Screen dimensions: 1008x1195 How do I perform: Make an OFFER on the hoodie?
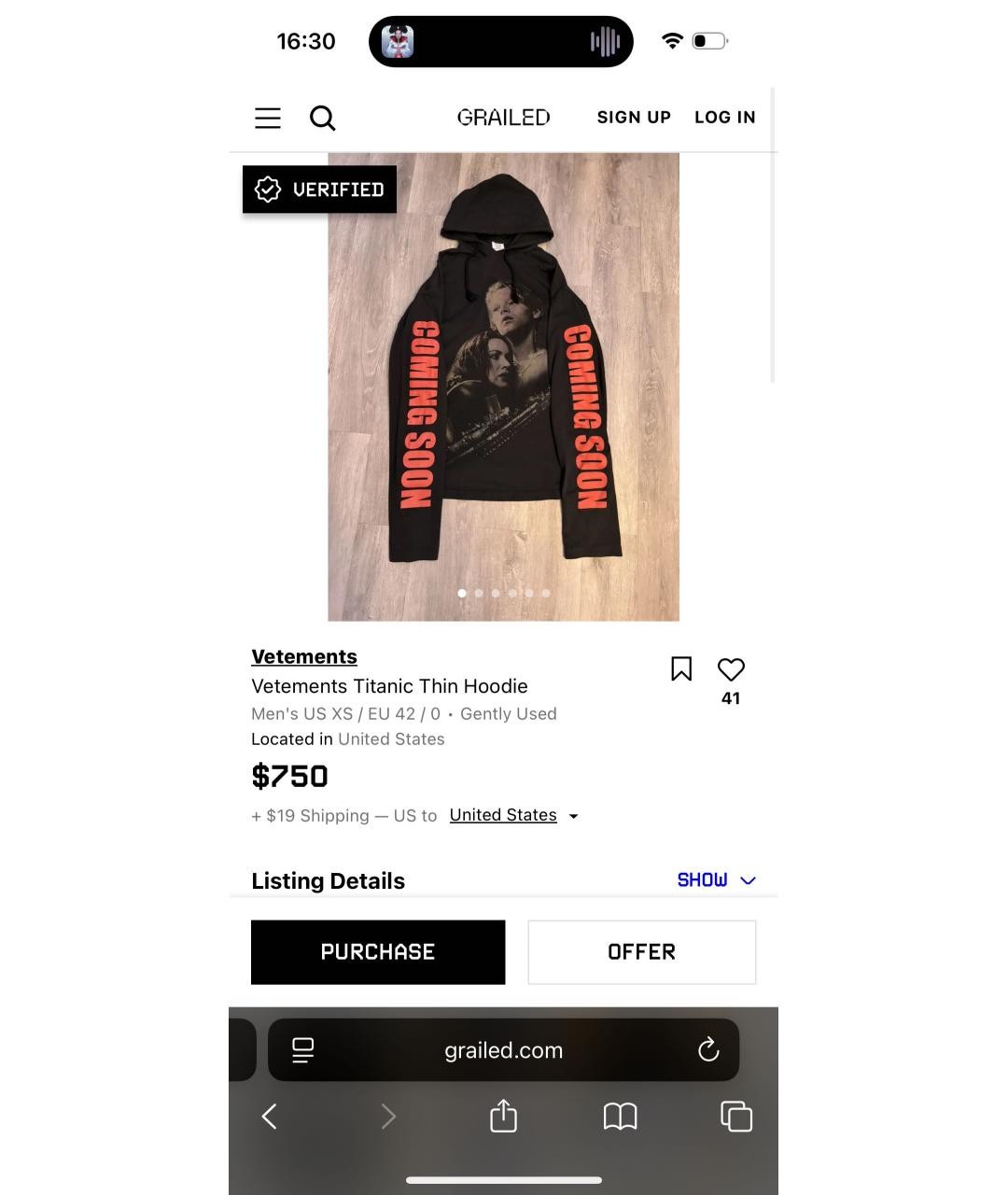[641, 952]
